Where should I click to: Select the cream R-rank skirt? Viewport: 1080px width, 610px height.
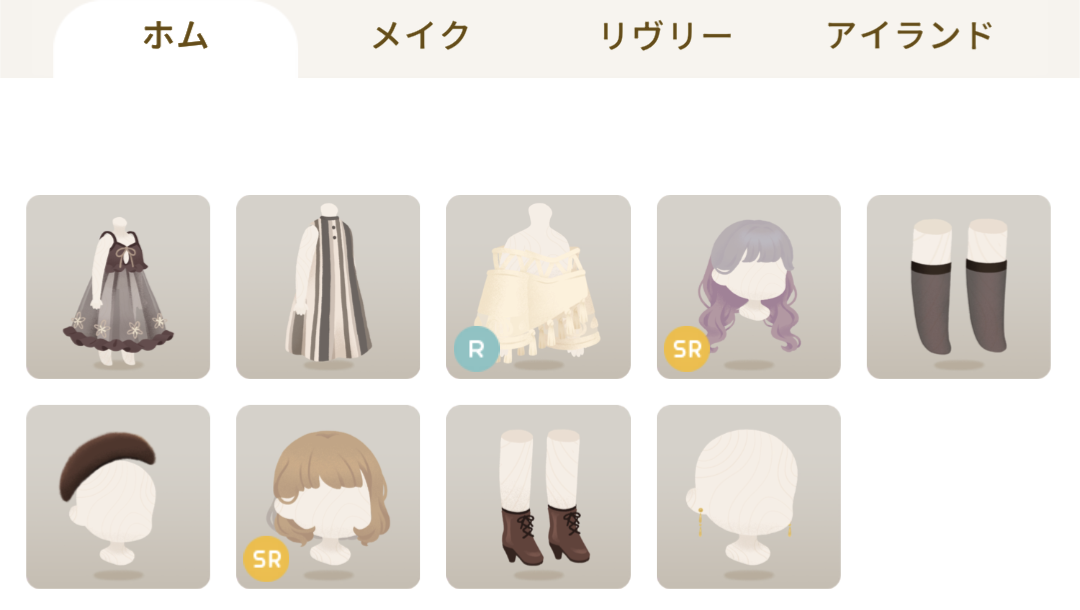538,287
